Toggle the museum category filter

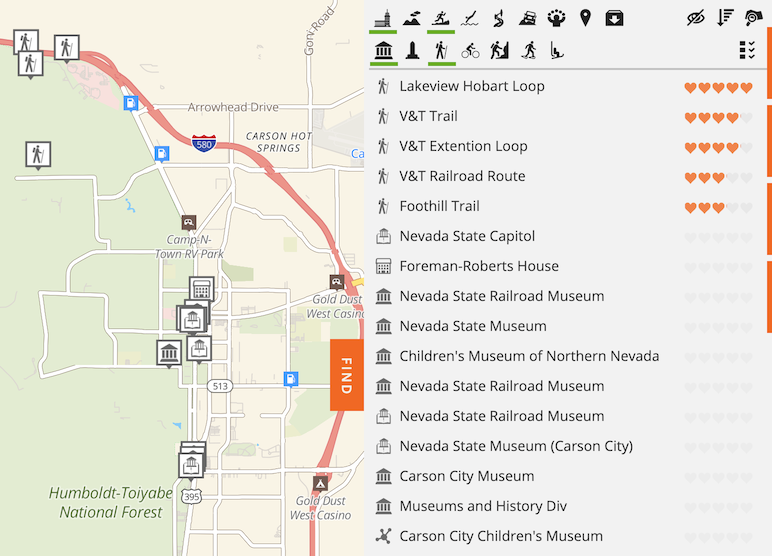click(383, 50)
